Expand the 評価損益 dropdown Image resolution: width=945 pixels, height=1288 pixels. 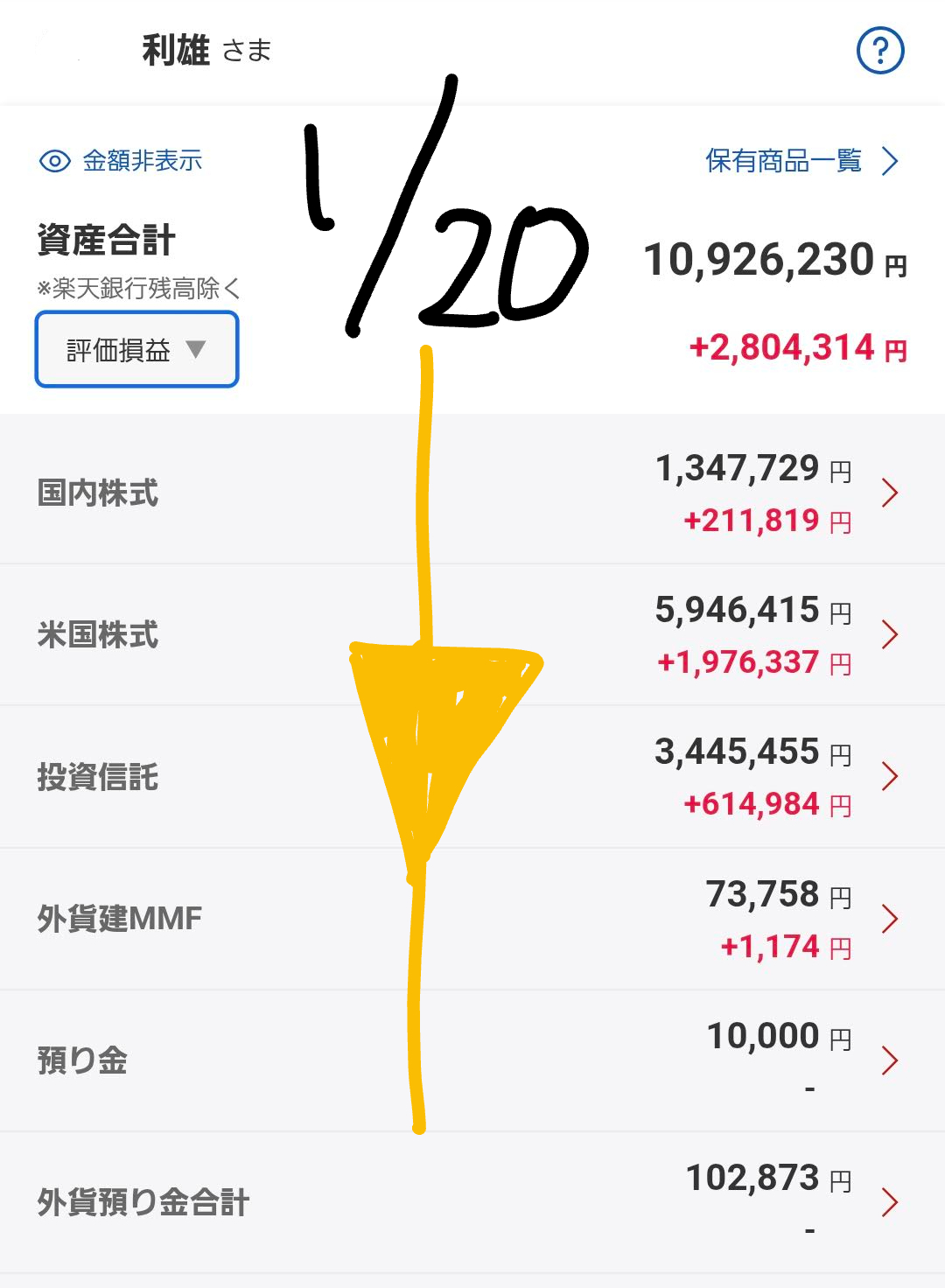136,350
